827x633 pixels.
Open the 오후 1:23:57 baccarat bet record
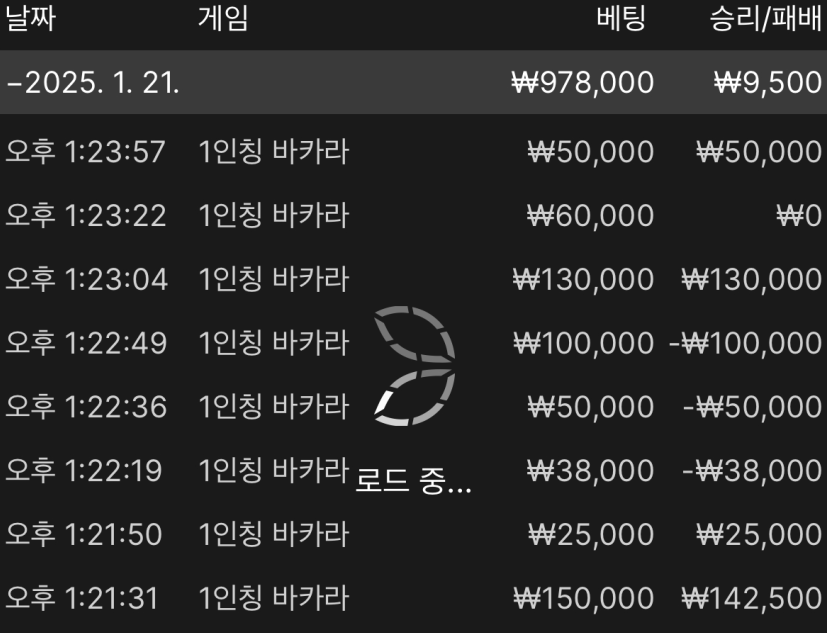click(x=273, y=152)
